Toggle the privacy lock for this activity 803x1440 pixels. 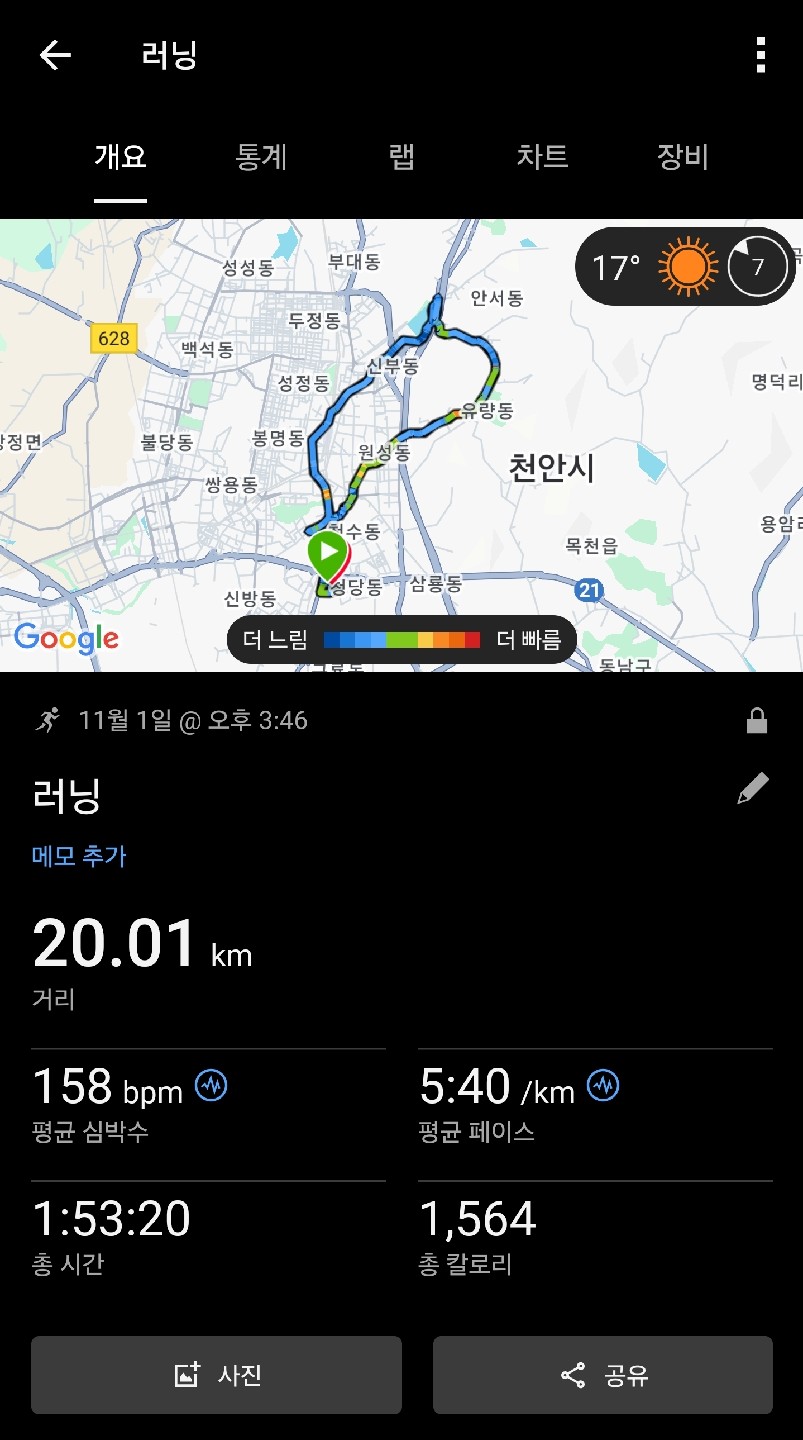[x=757, y=719]
